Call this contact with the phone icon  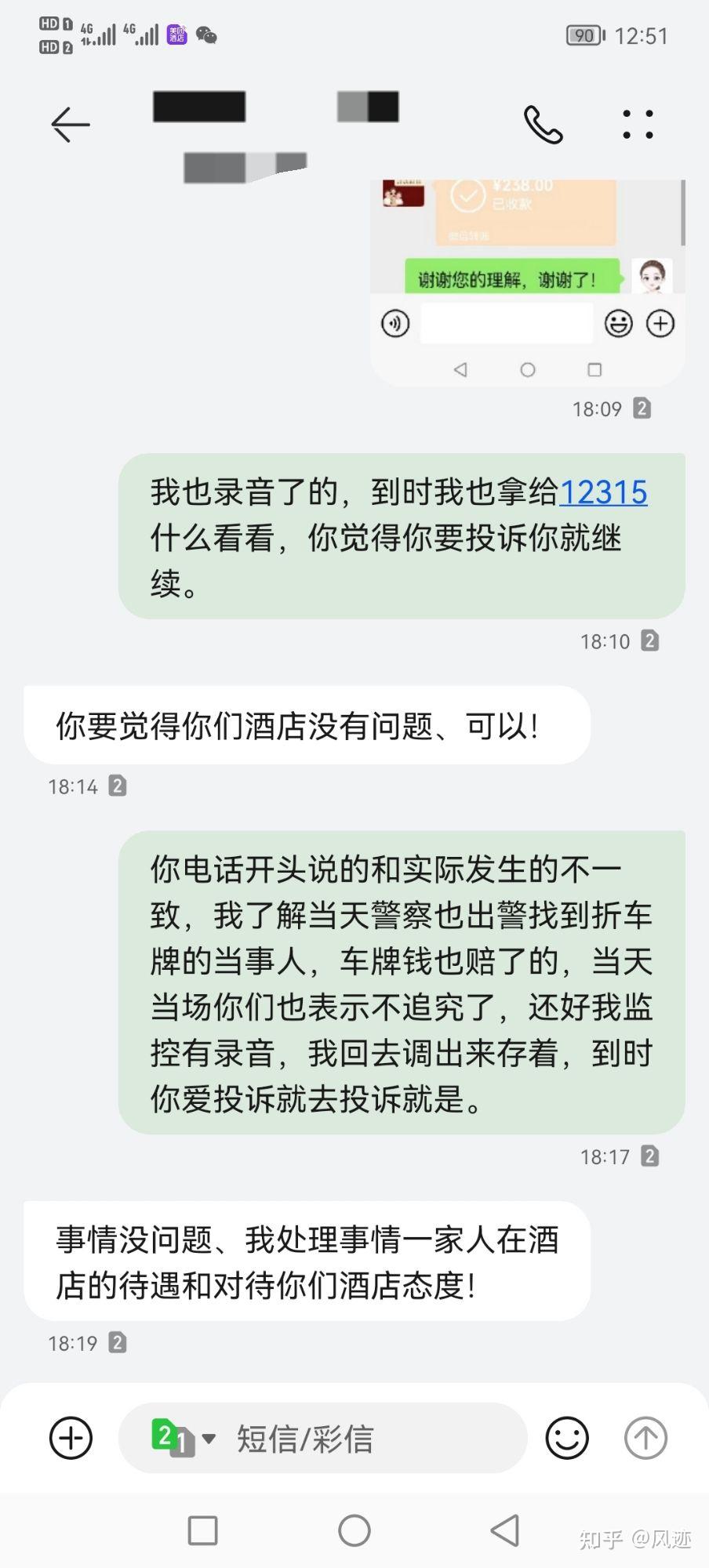coord(543,125)
